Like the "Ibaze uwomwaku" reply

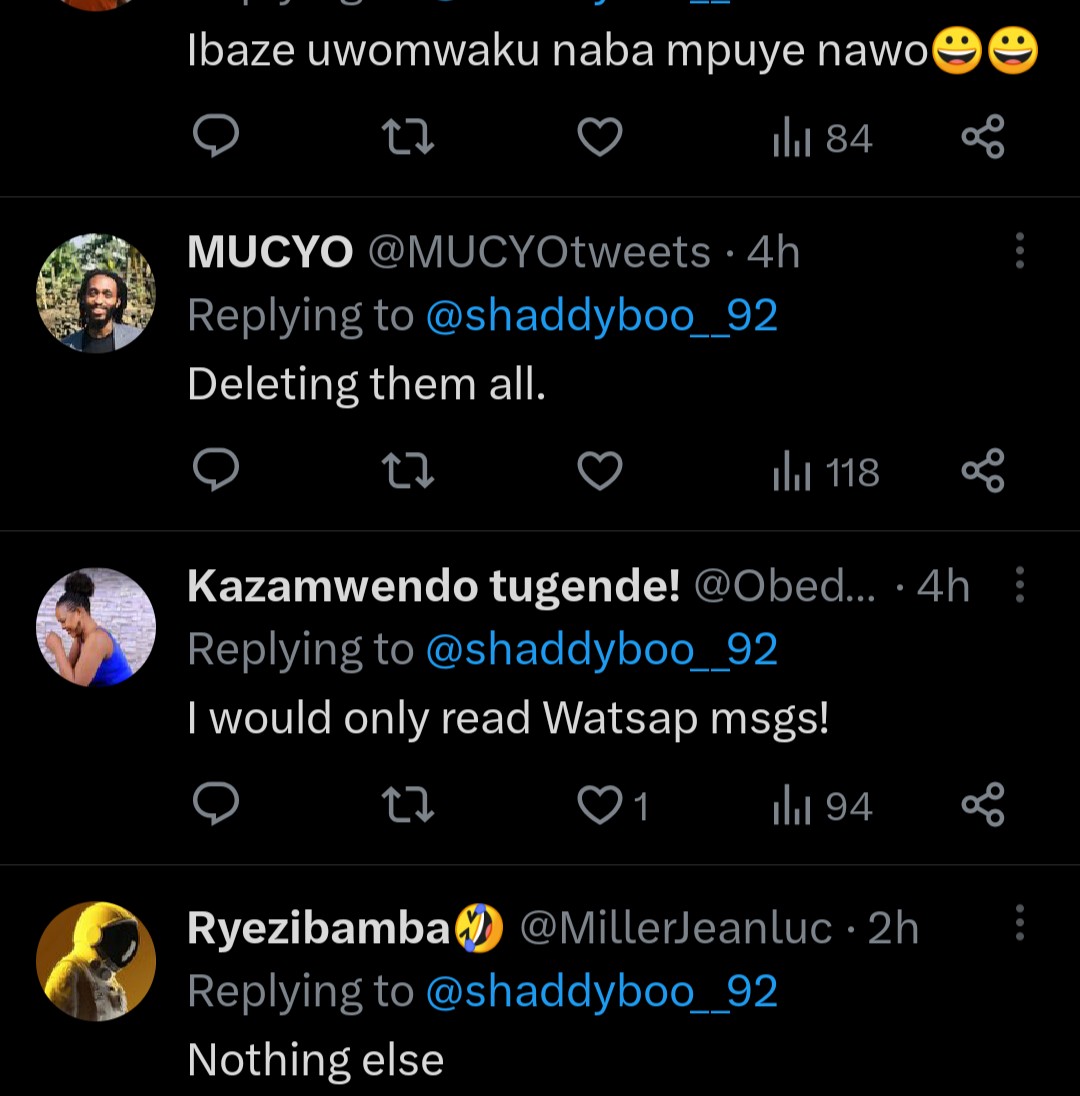pyautogui.click(x=600, y=137)
